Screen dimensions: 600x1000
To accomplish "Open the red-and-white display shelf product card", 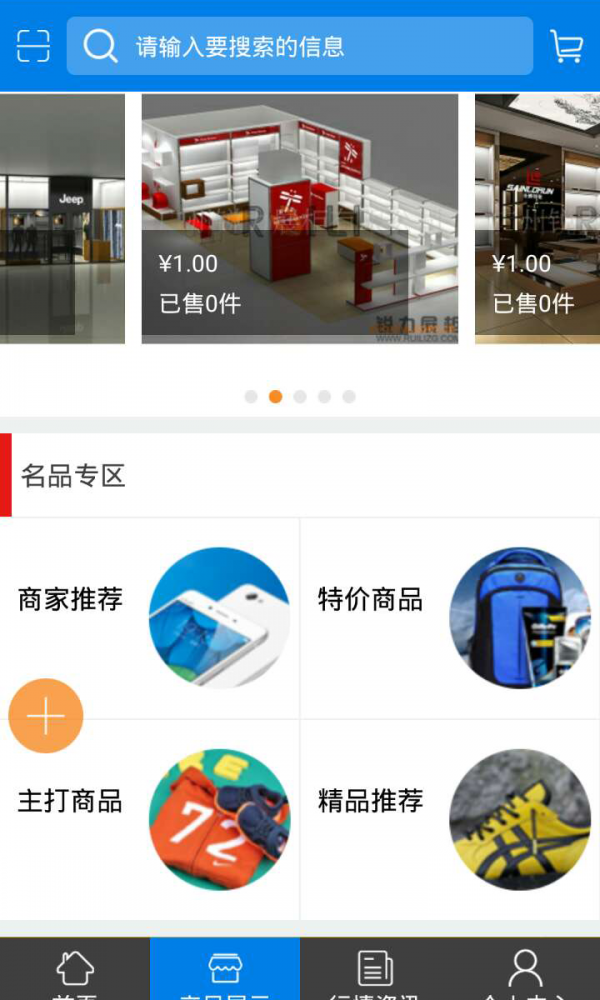I will pyautogui.click(x=300, y=219).
